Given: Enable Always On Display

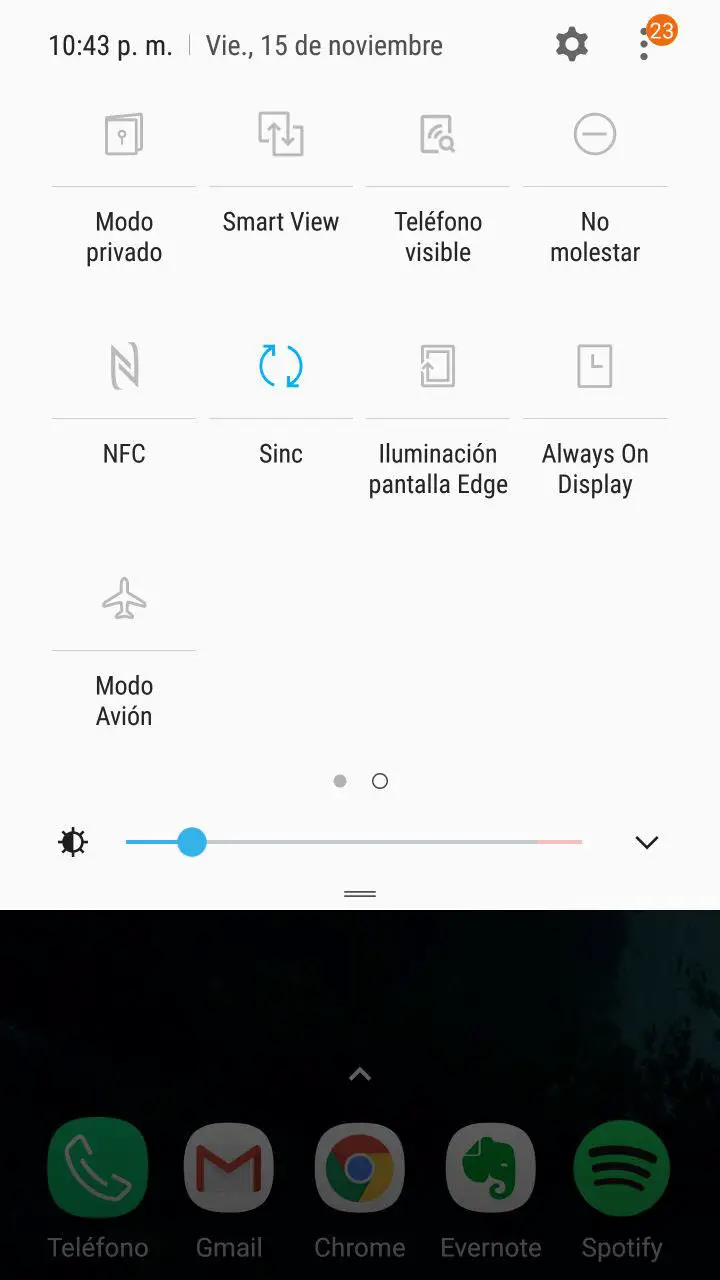Looking at the screenshot, I should [x=595, y=366].
